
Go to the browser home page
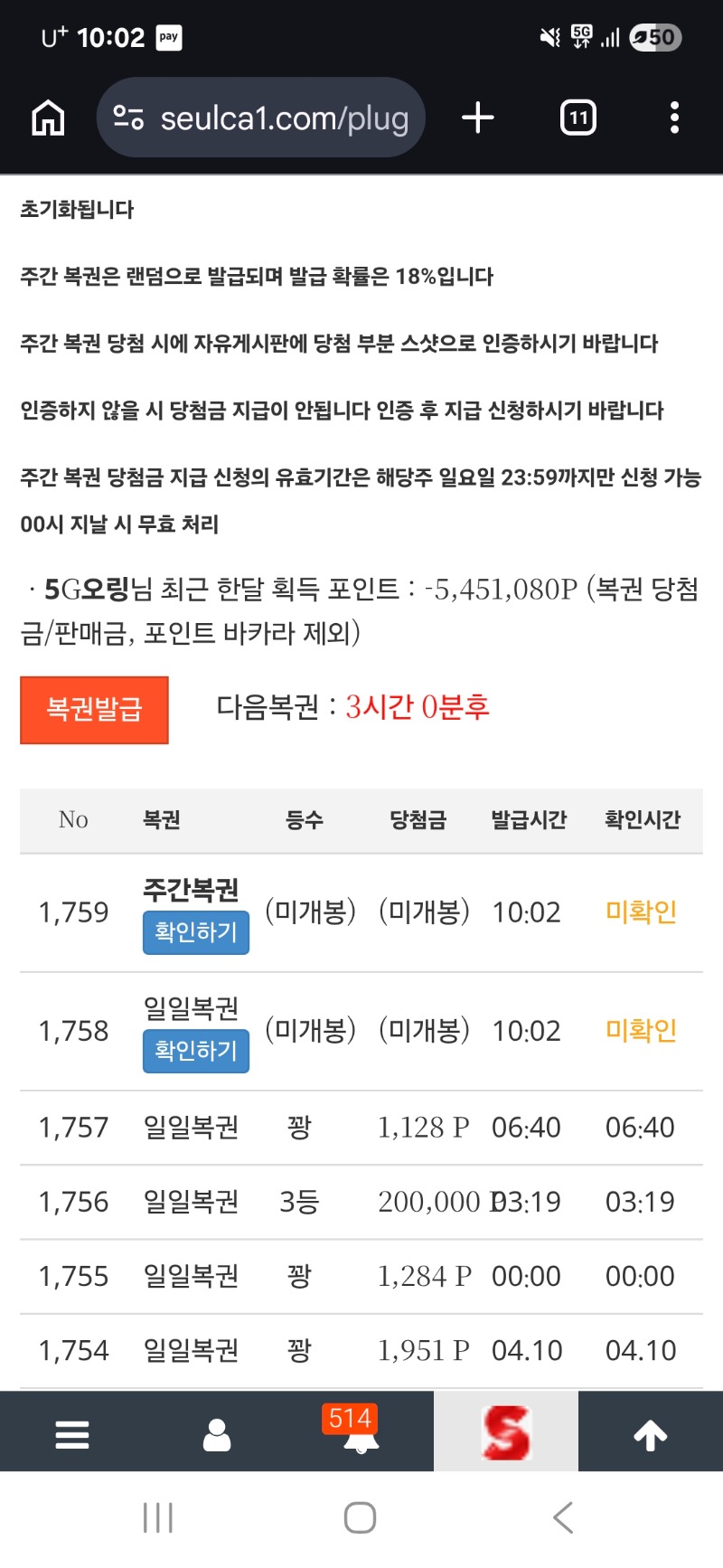coord(48,118)
